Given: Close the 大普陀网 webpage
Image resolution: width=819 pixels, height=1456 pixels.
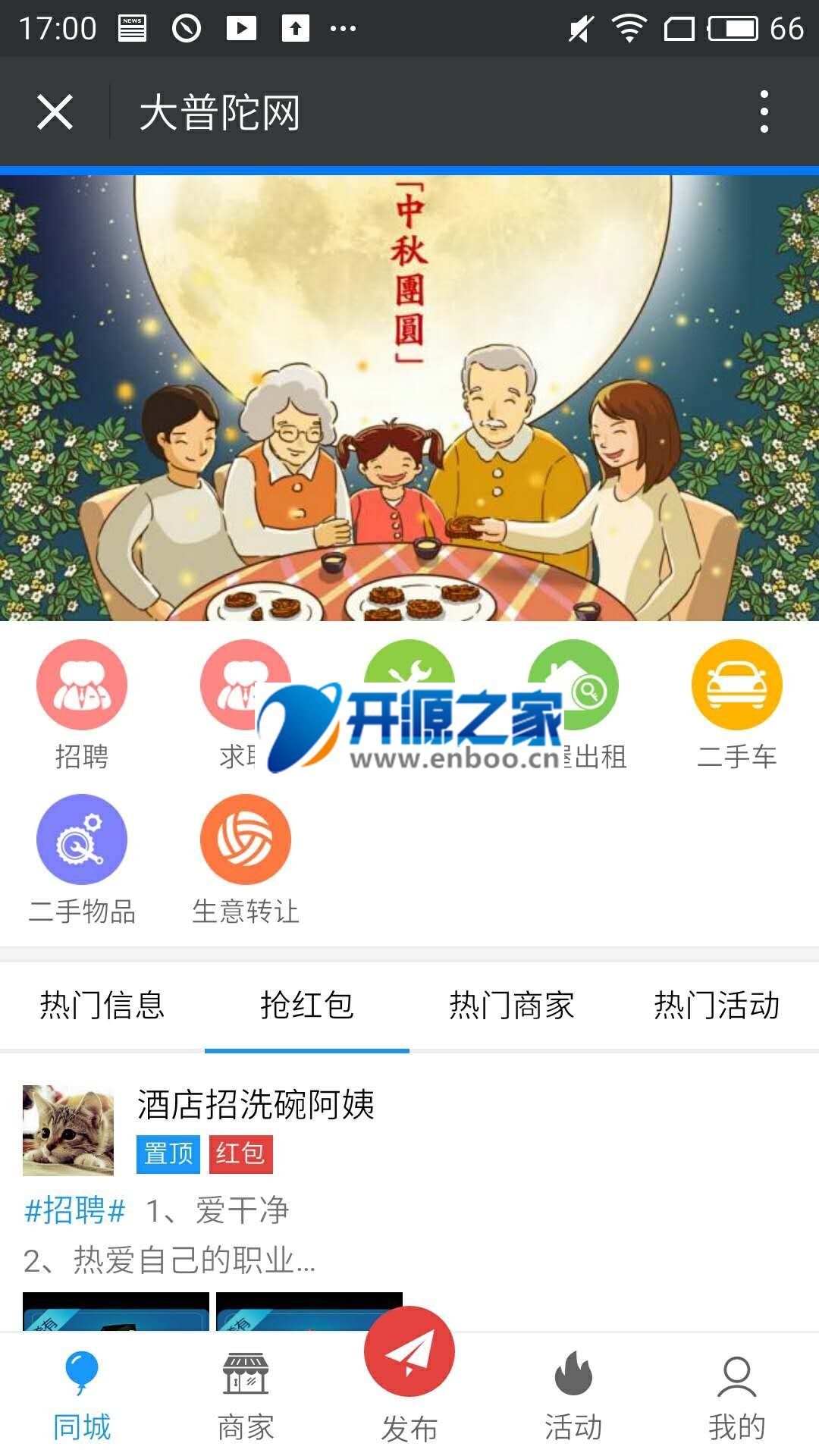Looking at the screenshot, I should coord(55,112).
